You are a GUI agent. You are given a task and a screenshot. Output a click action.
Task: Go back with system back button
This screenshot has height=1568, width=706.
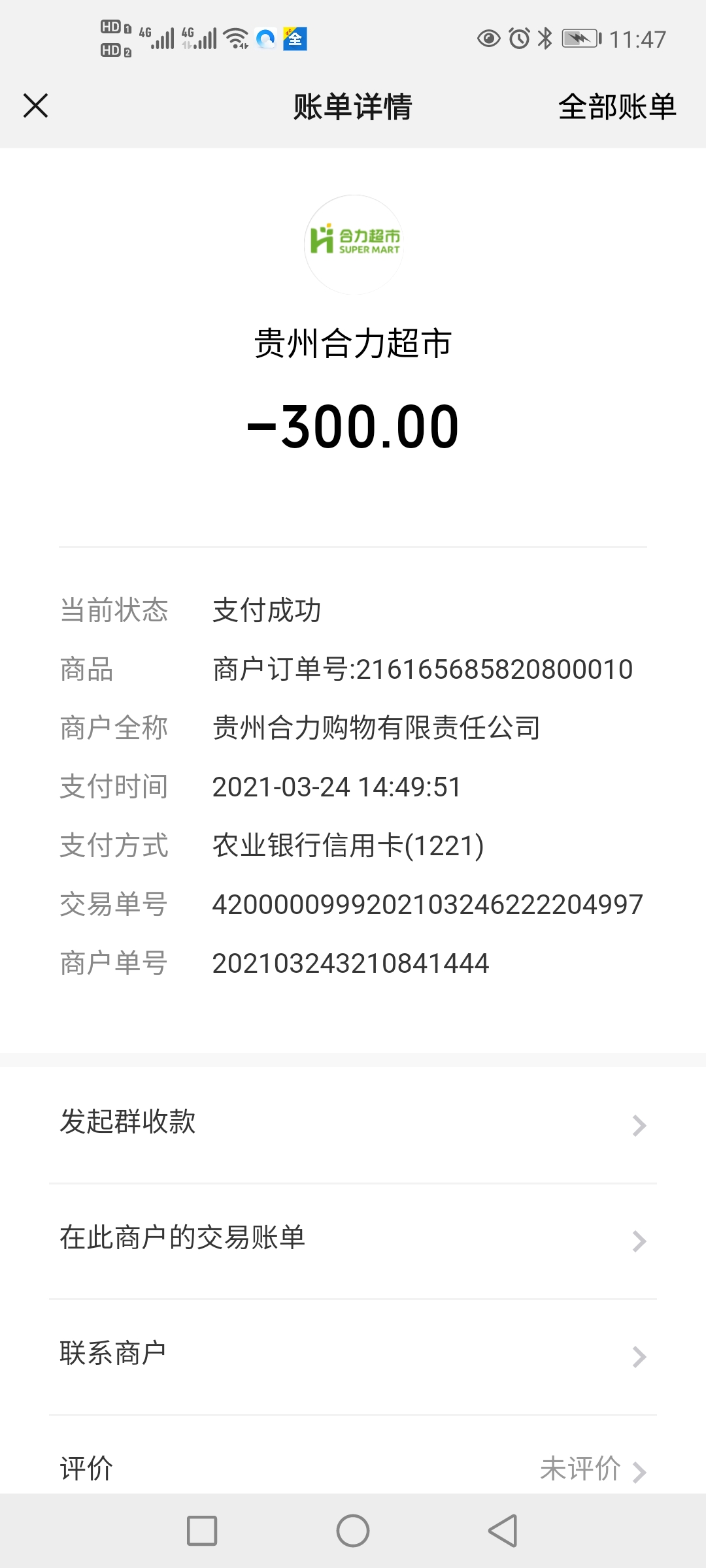503,1531
